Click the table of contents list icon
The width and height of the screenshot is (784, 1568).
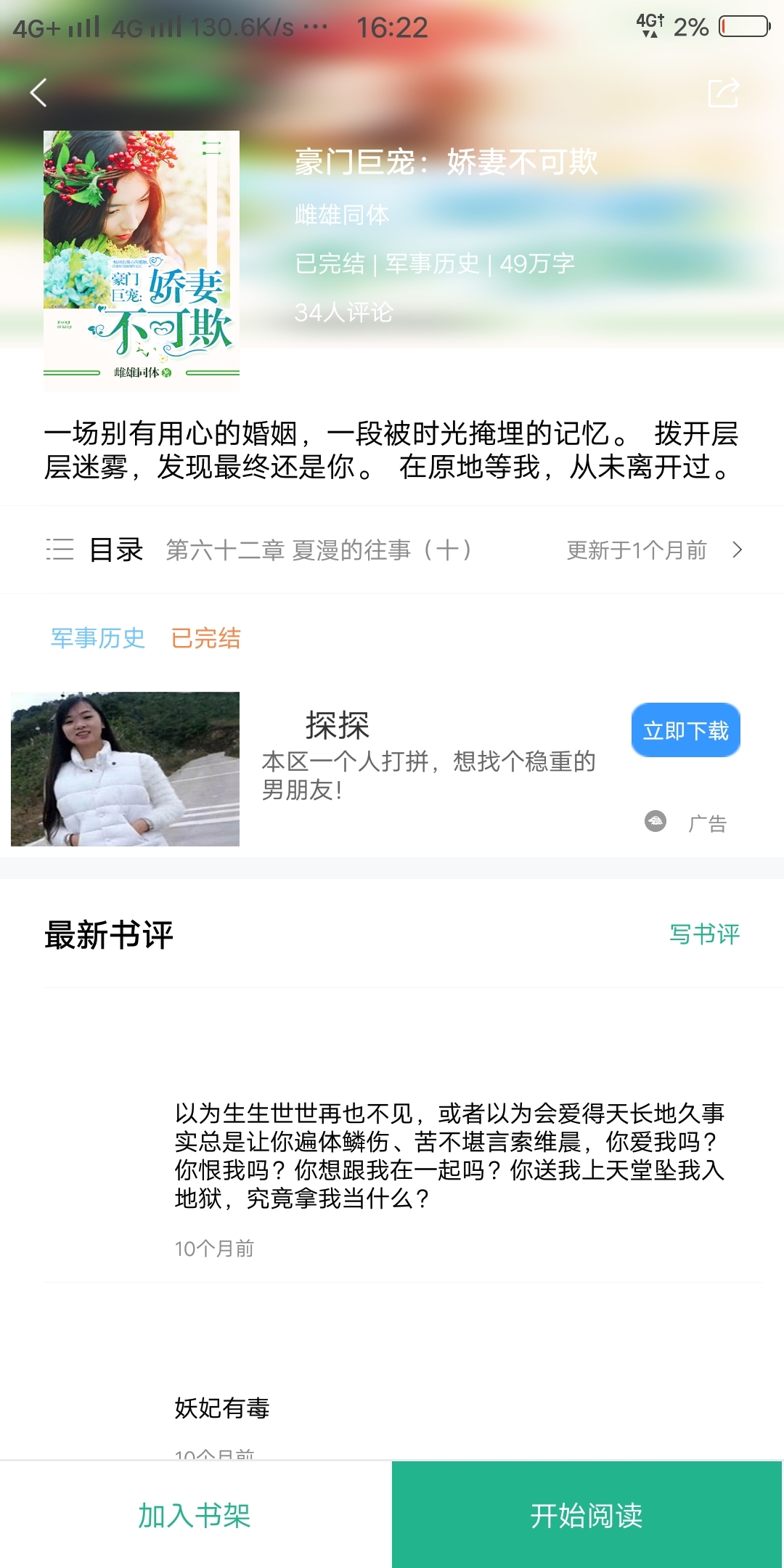click(60, 550)
